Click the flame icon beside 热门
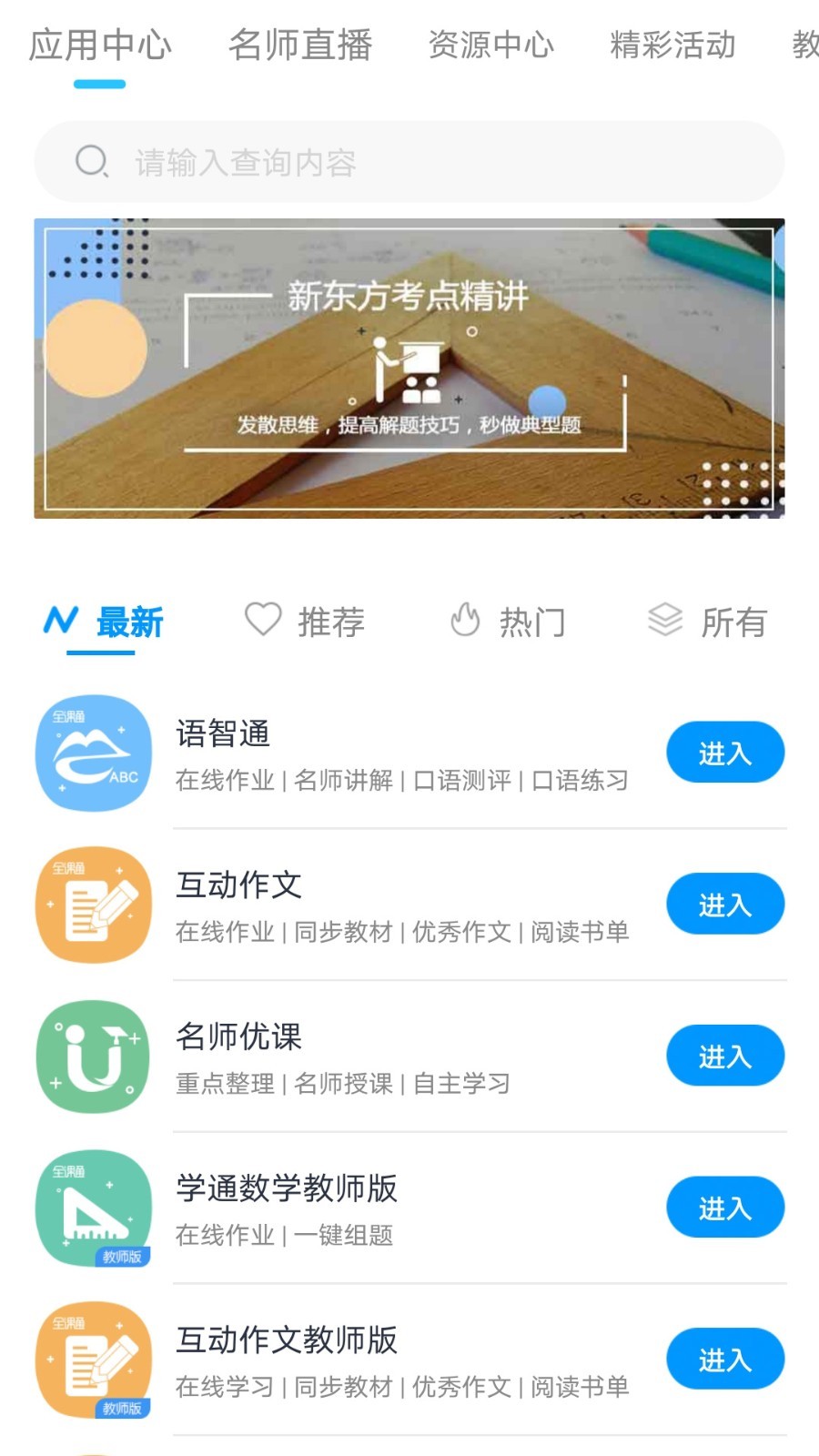 [x=466, y=621]
